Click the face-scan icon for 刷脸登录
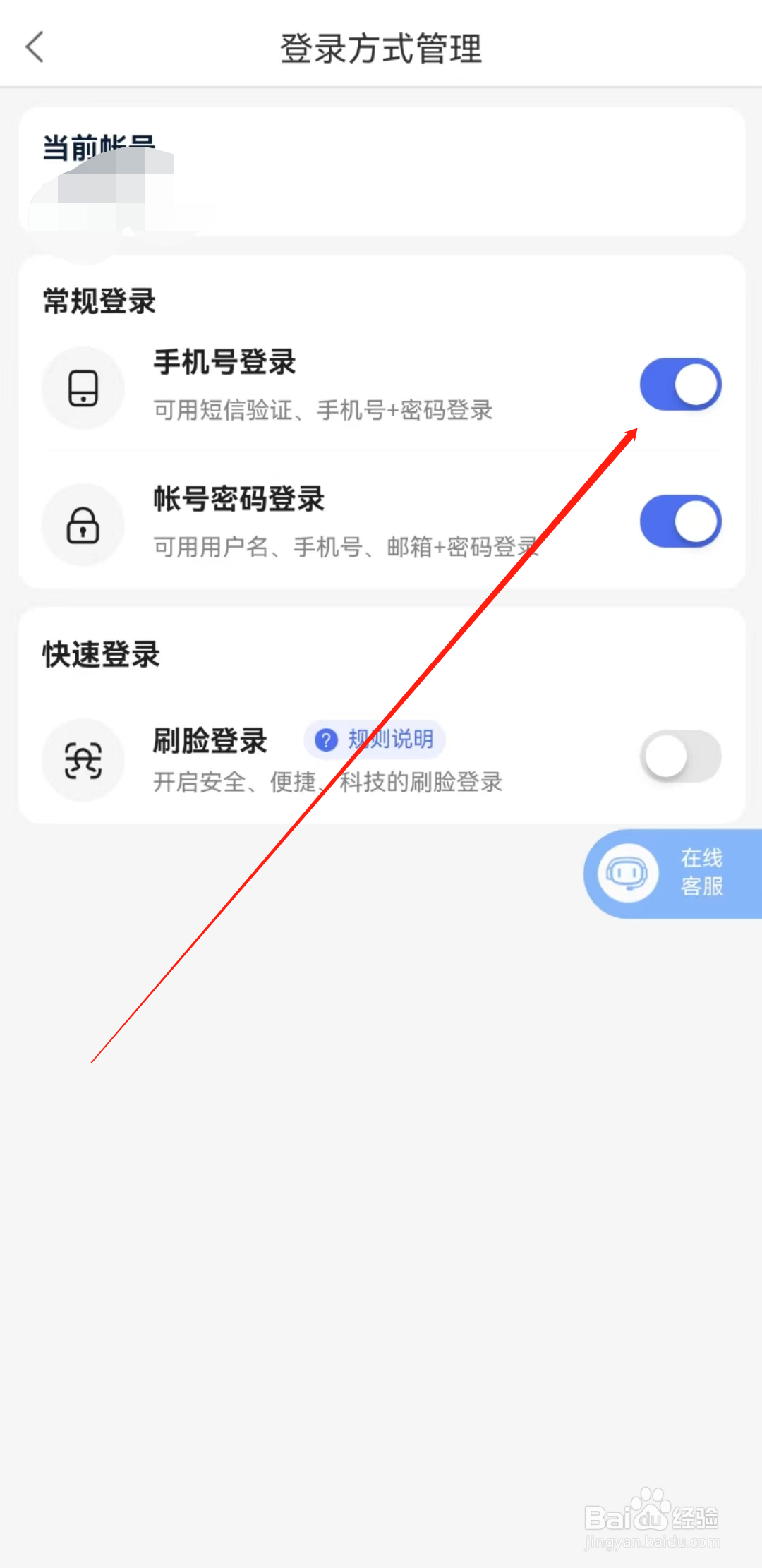This screenshot has height=1568, width=762. click(83, 760)
